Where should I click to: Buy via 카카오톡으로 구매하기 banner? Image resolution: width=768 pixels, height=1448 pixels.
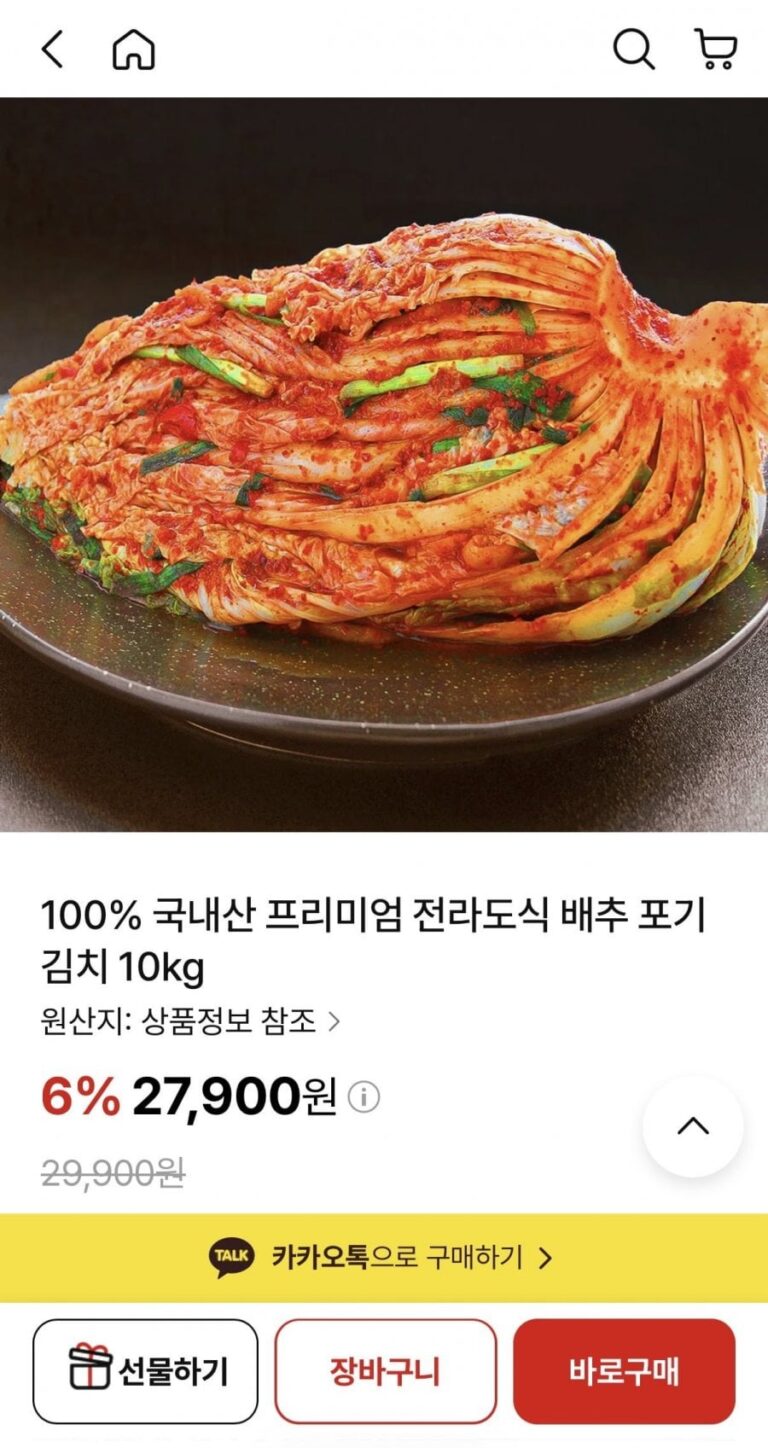coord(384,1257)
